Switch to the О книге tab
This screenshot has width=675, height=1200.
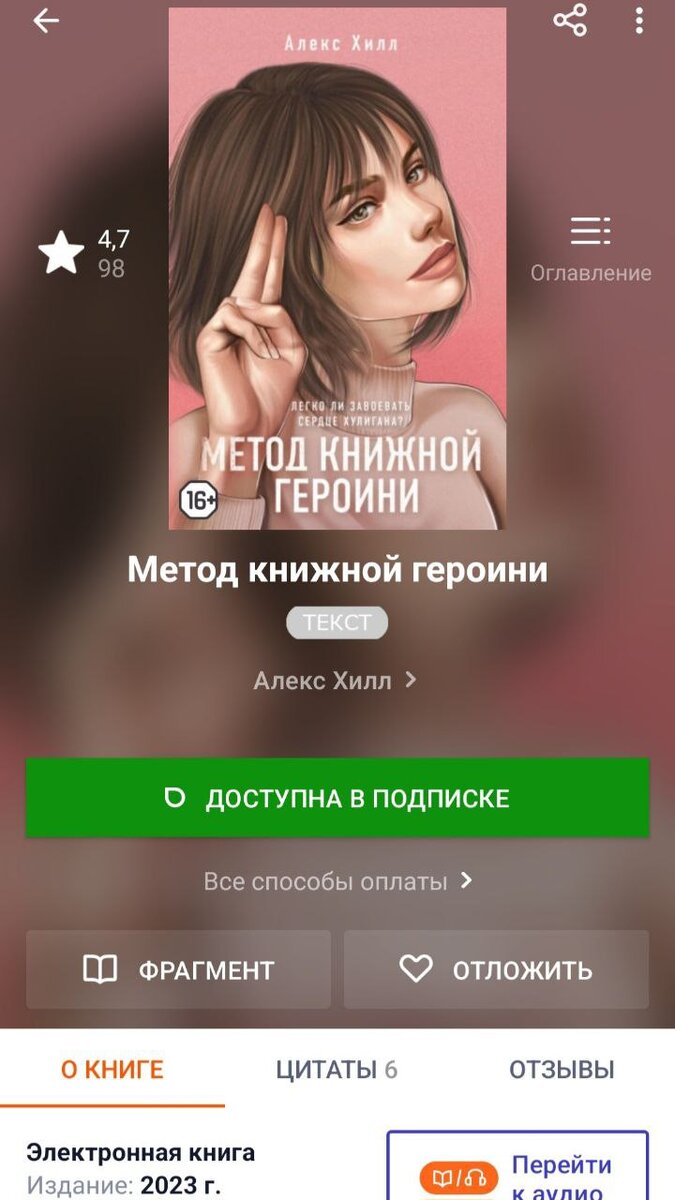pyautogui.click(x=112, y=1070)
